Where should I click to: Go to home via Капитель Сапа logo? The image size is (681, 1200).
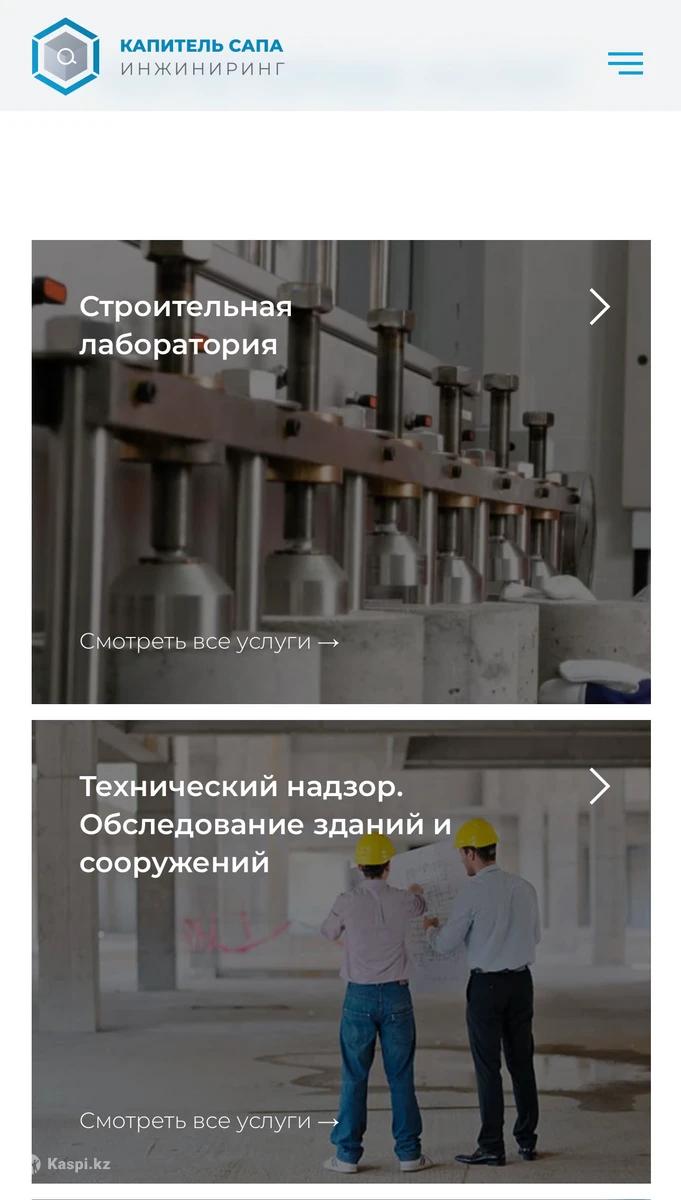click(157, 57)
